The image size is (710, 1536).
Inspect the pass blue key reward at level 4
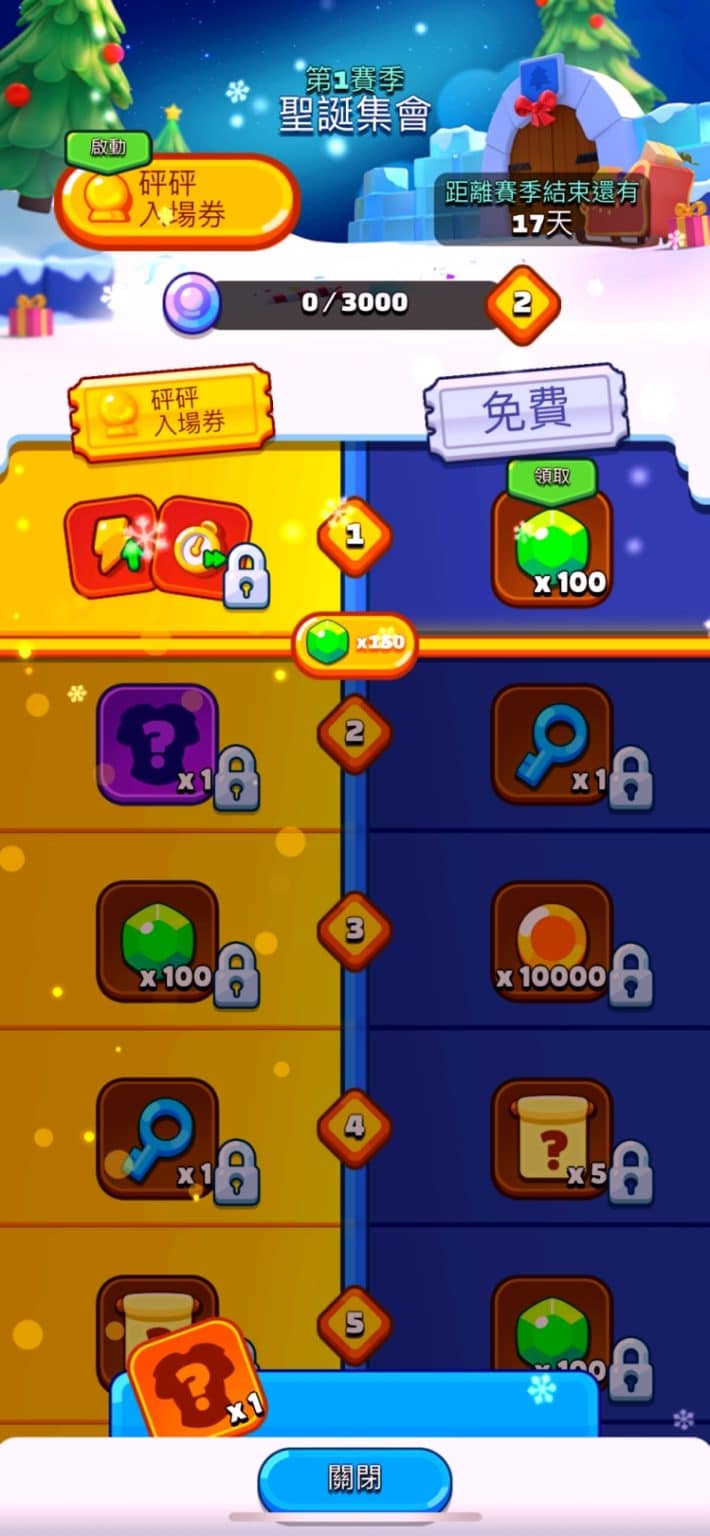pyautogui.click(x=157, y=1138)
